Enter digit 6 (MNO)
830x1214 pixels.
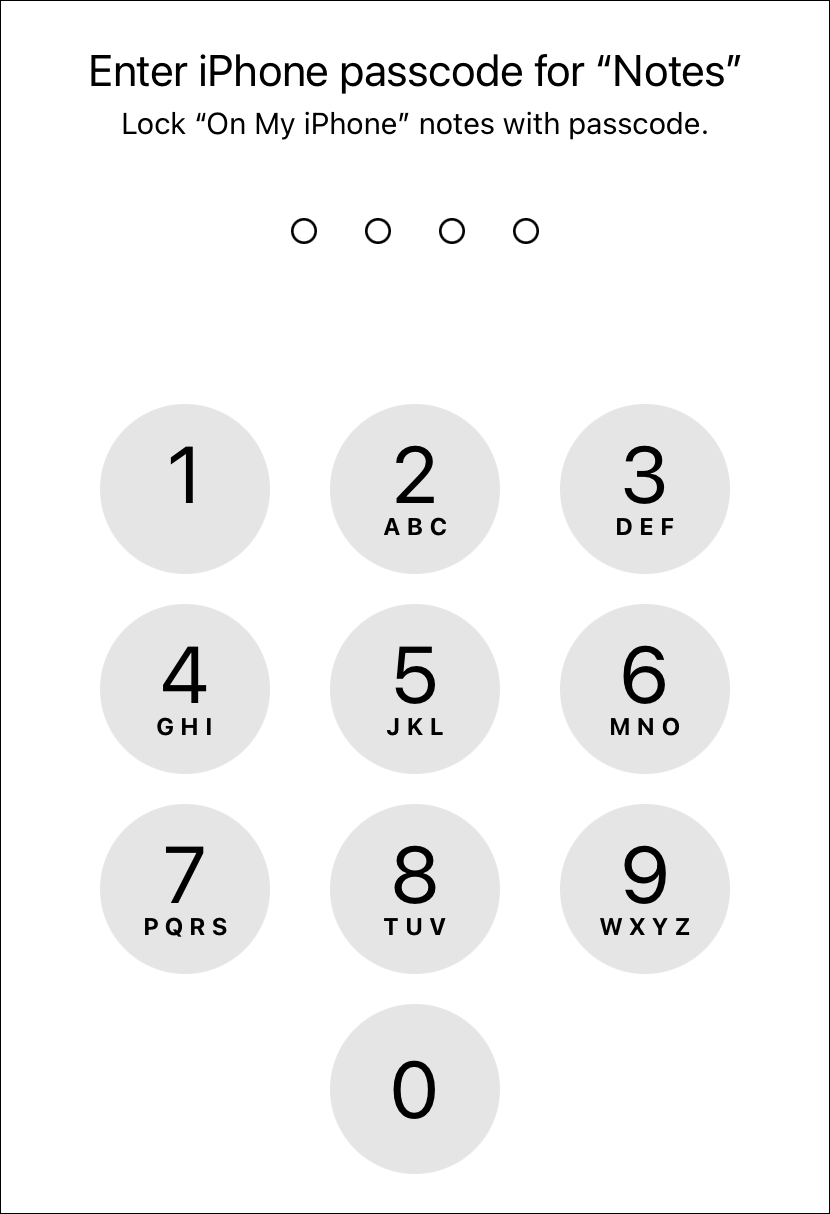pyautogui.click(x=645, y=689)
